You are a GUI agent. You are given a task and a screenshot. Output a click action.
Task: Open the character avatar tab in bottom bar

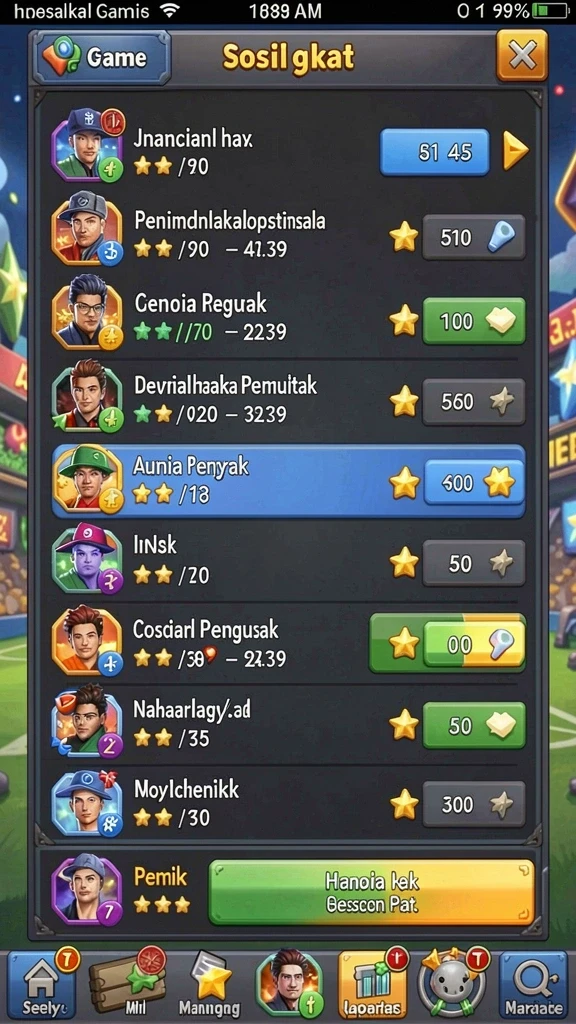click(289, 985)
